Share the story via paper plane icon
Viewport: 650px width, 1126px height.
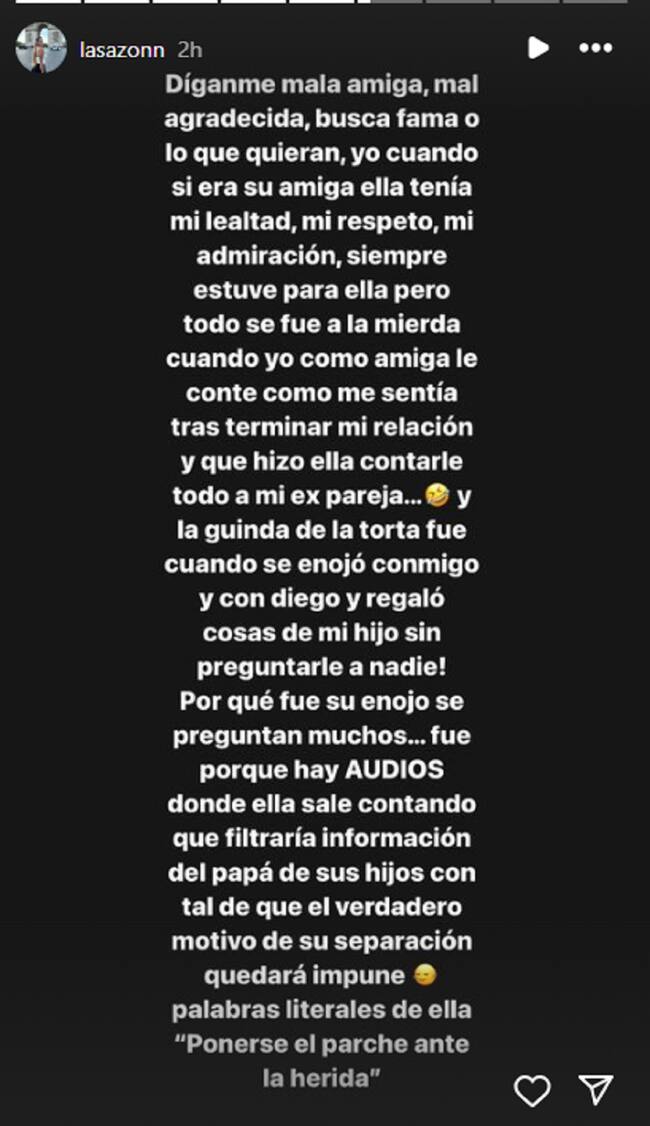click(x=597, y=1088)
